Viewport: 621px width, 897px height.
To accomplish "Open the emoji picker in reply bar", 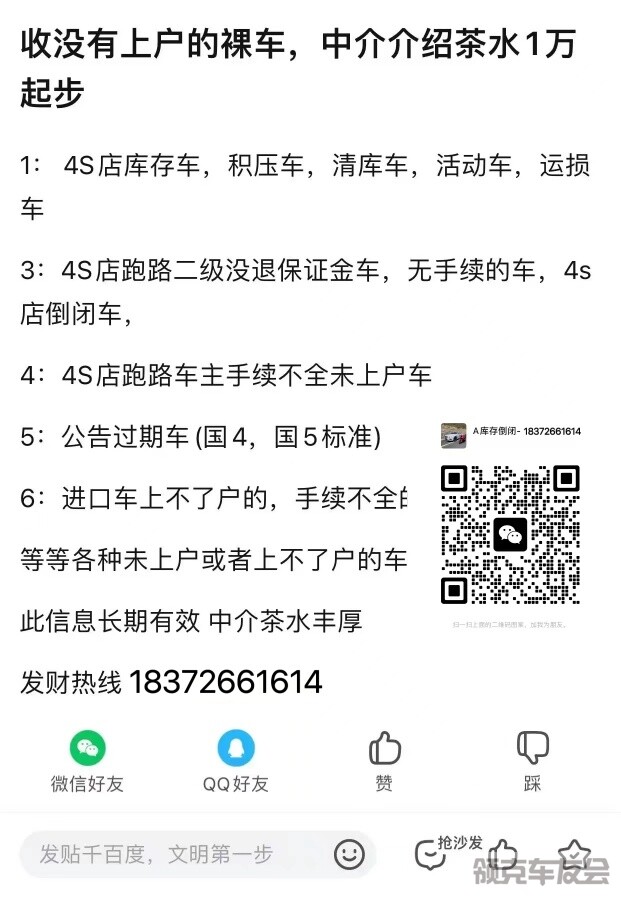I will point(349,854).
